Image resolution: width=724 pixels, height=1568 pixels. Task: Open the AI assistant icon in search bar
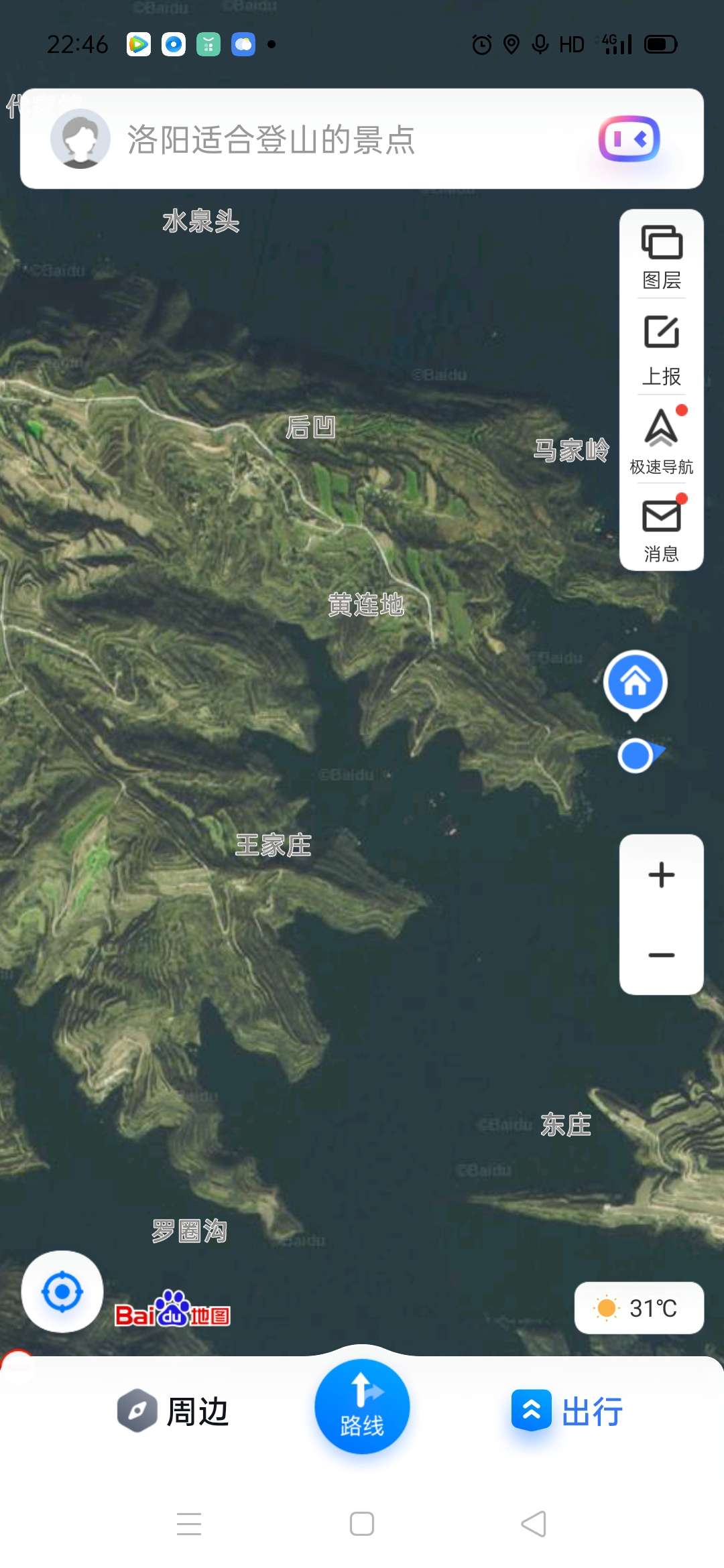[629, 139]
